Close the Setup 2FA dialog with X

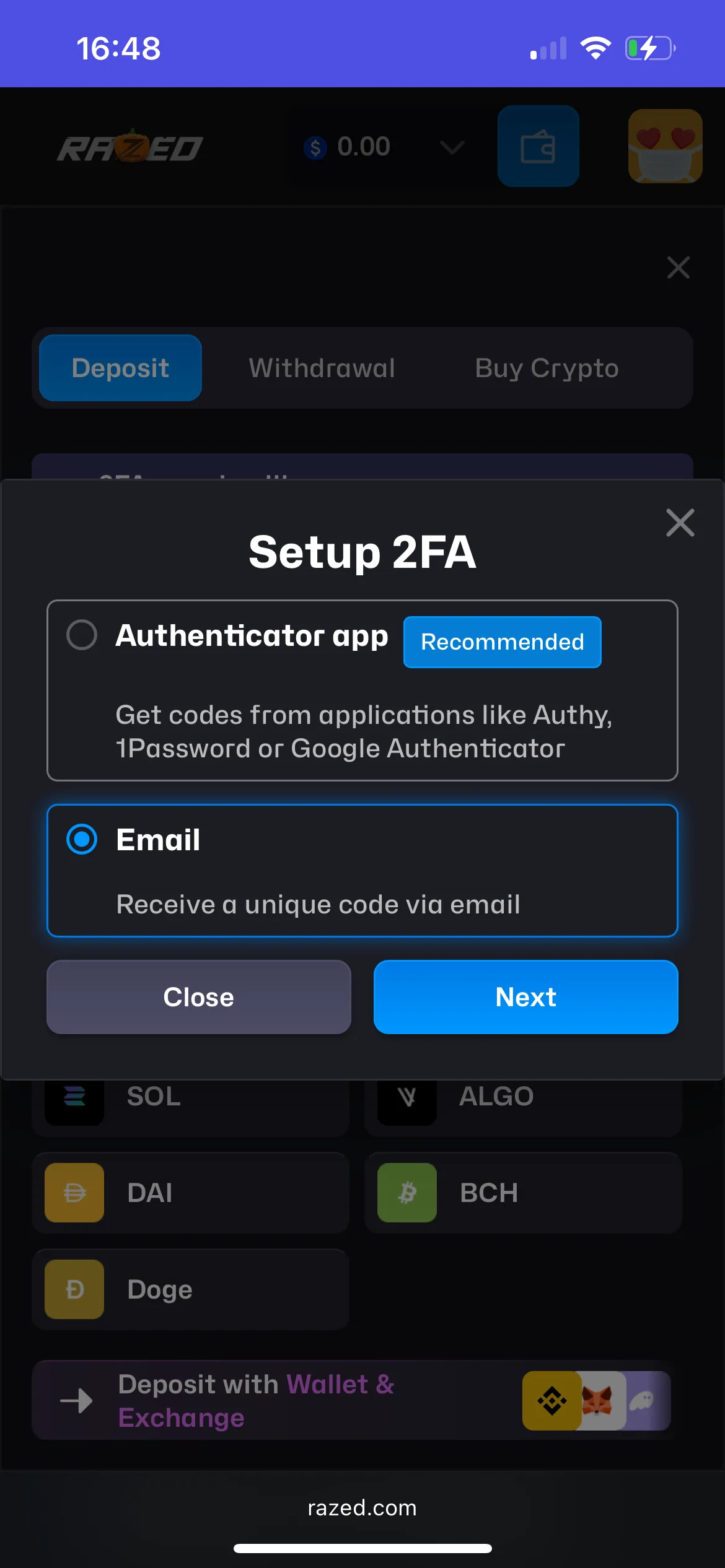(x=680, y=523)
